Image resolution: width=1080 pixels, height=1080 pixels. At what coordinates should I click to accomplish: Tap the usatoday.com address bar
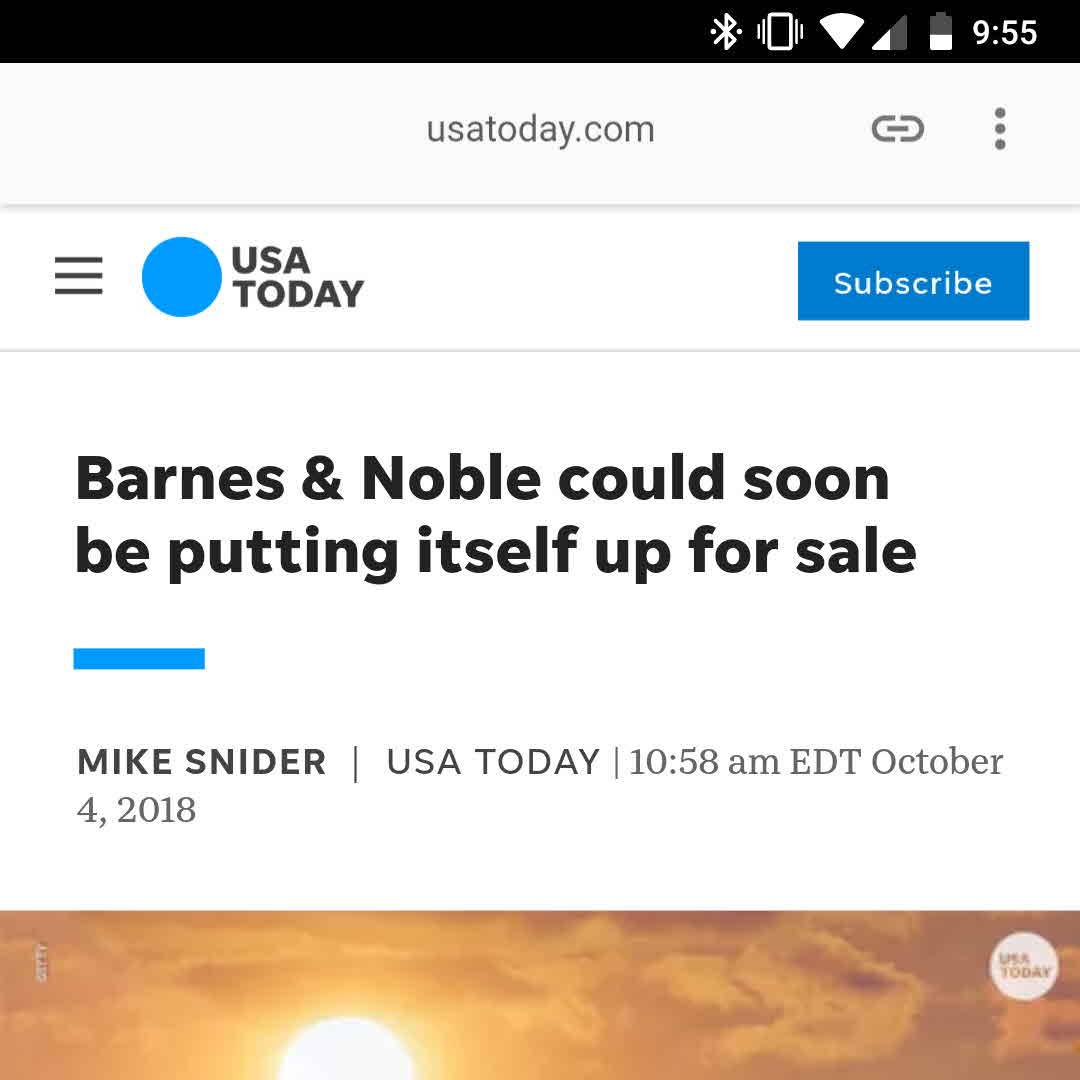click(x=540, y=129)
